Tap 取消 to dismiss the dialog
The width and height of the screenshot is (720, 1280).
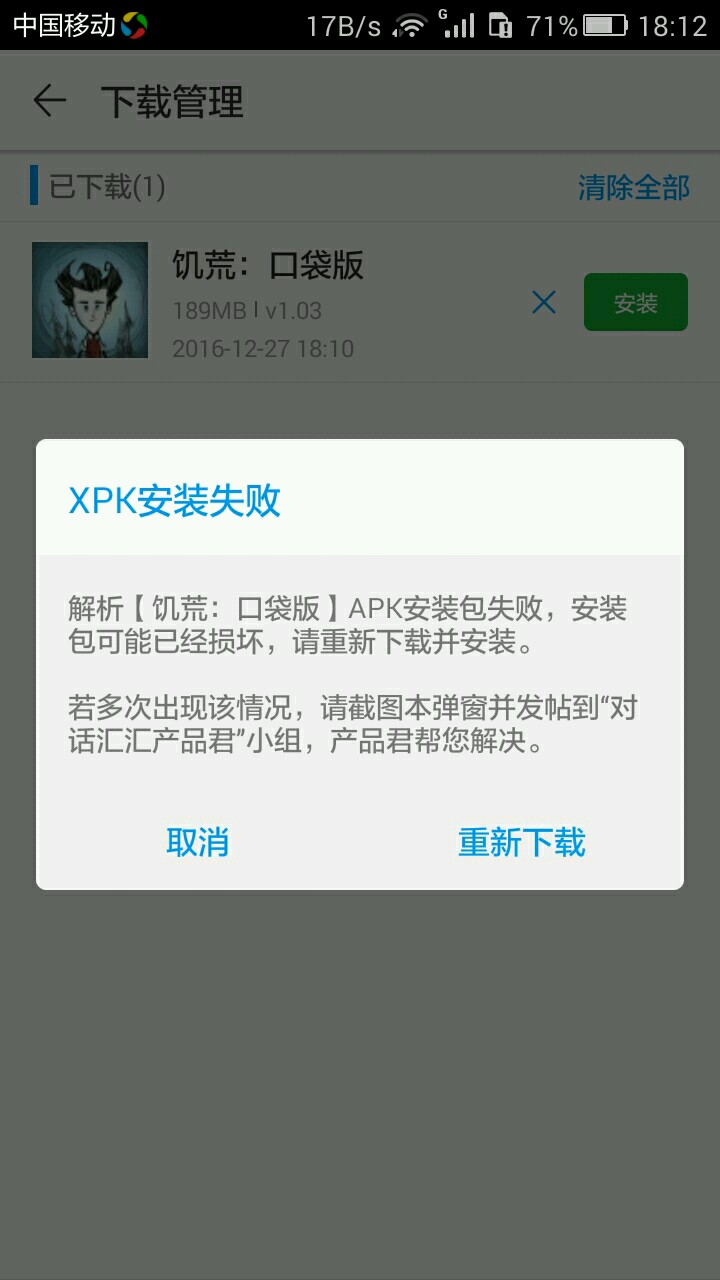click(197, 842)
